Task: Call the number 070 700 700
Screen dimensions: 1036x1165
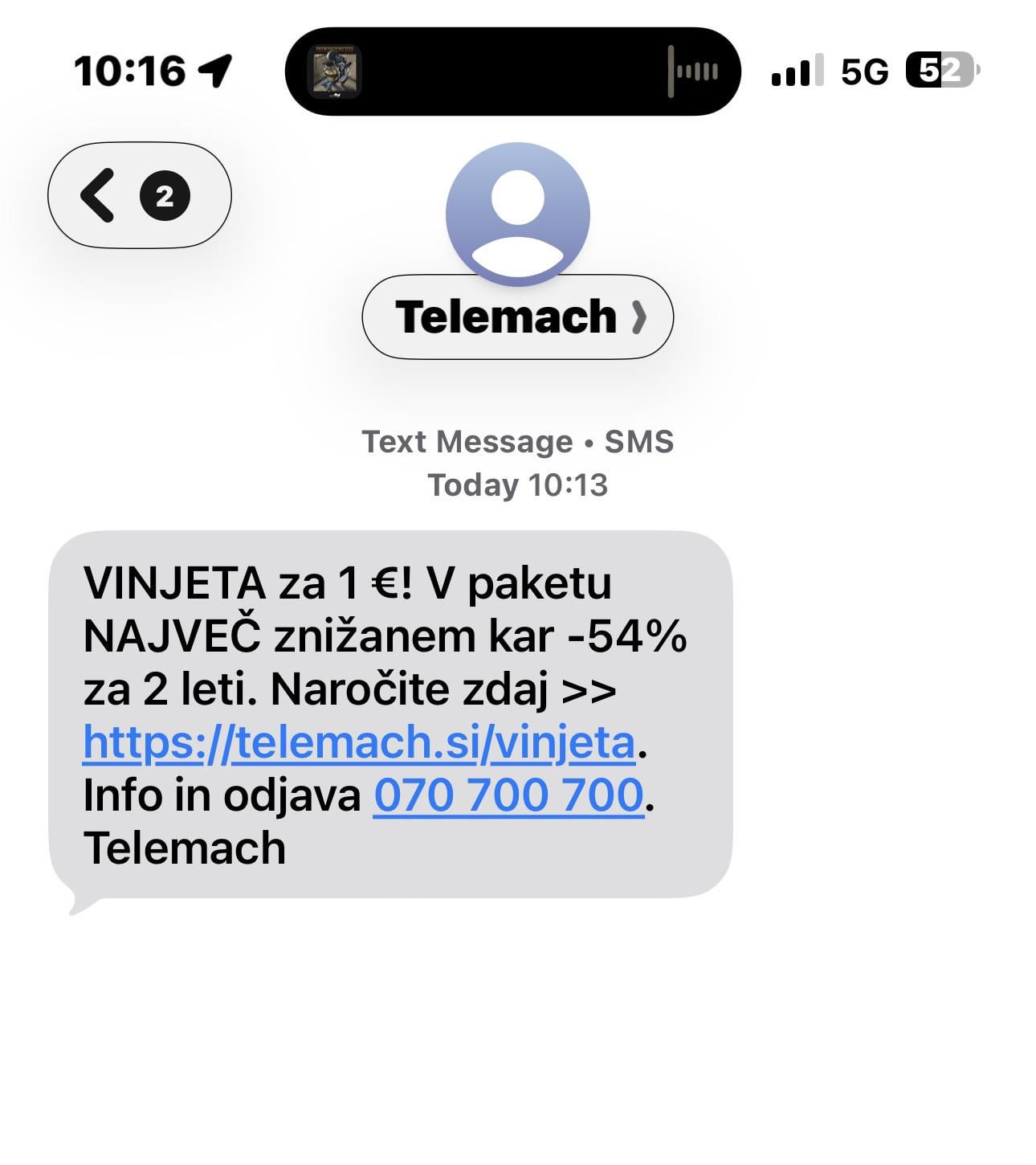Action: (x=509, y=795)
